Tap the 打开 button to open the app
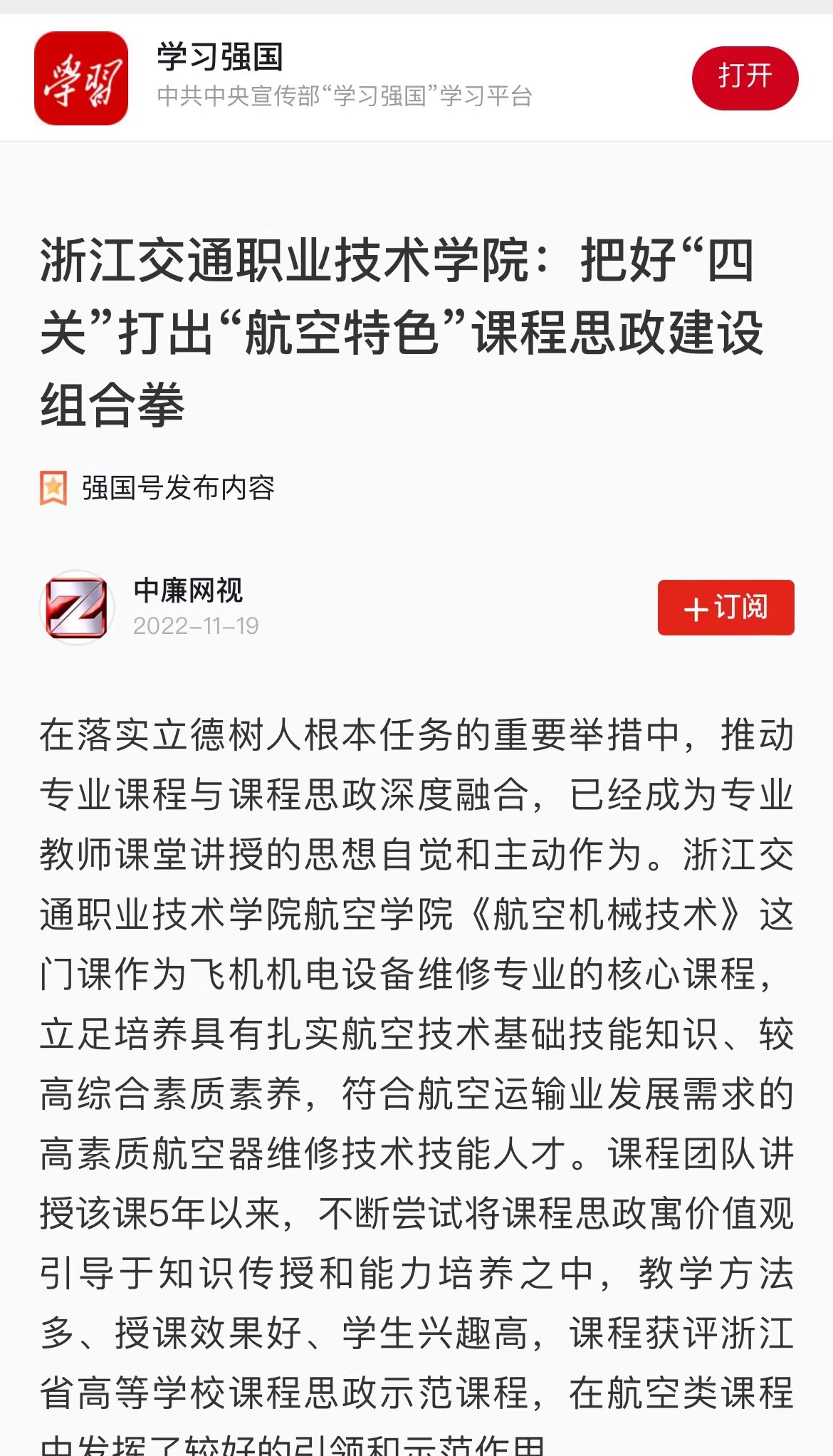 [x=745, y=78]
